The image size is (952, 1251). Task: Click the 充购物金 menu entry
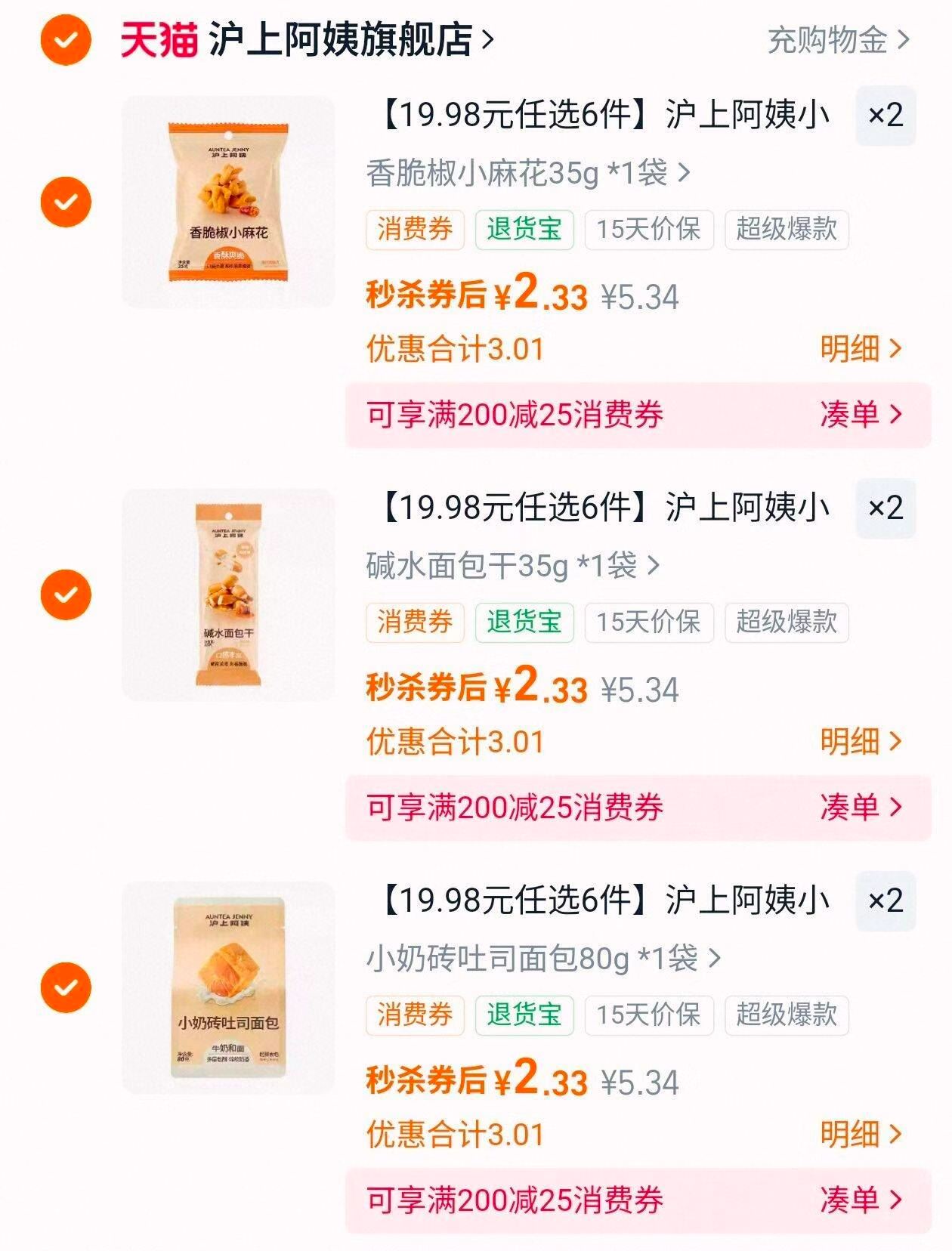(831, 38)
